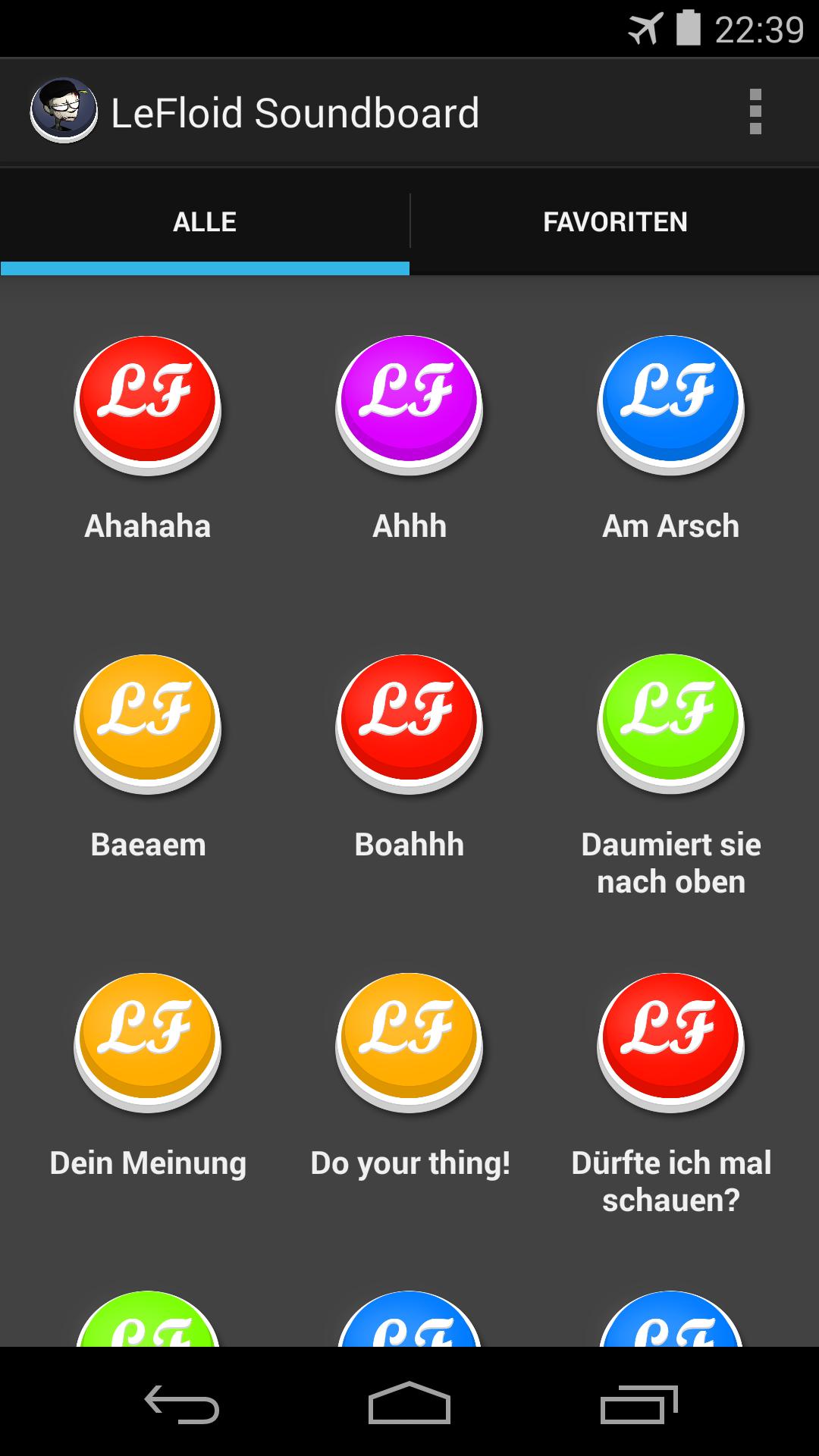819x1456 pixels.
Task: Click the LeFloid Soundboard title text
Action: 296,111
